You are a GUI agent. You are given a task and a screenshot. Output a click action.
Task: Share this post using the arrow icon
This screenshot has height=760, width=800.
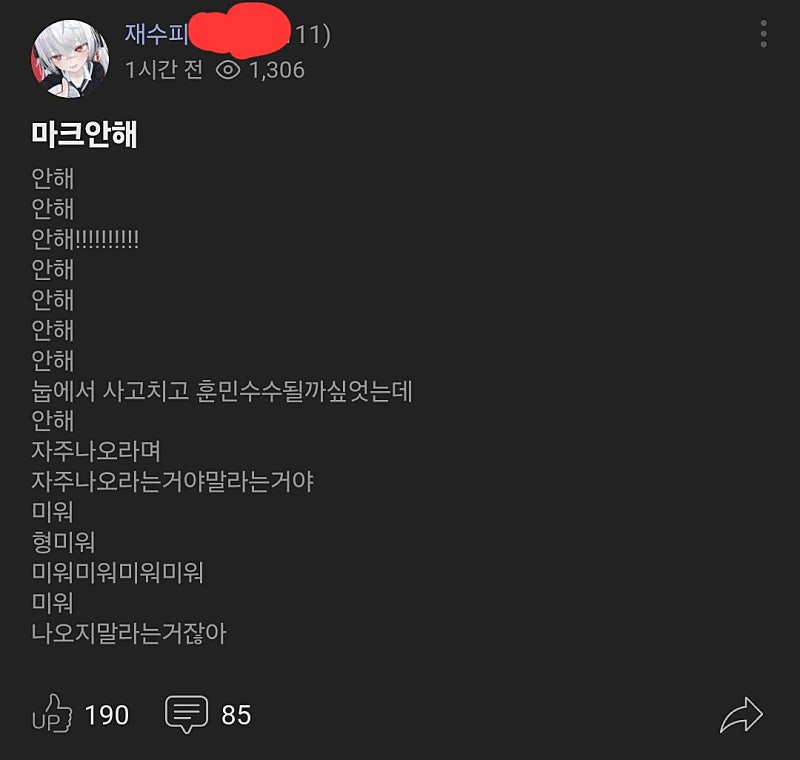741,714
